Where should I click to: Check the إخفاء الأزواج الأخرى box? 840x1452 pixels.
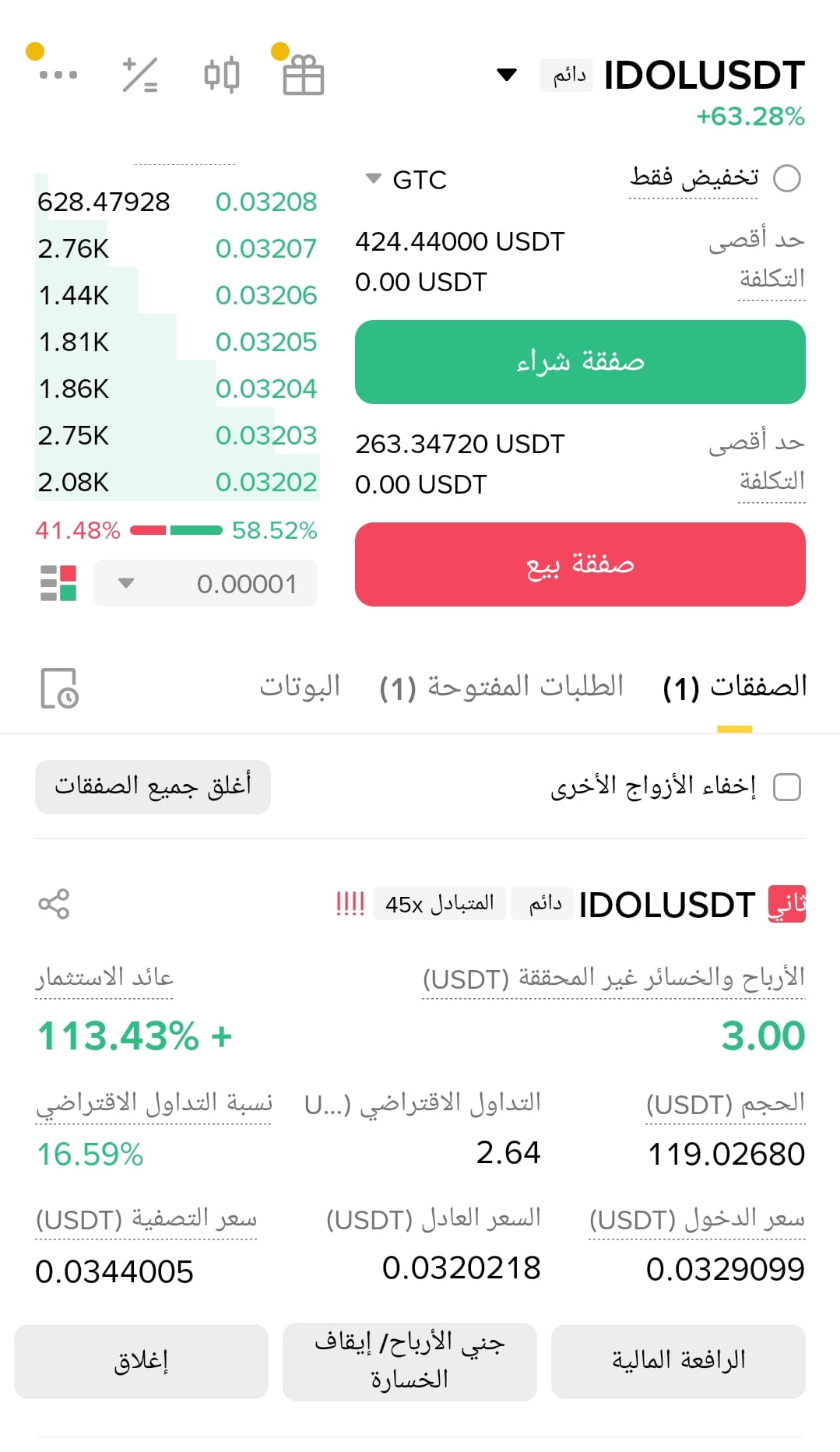[786, 787]
